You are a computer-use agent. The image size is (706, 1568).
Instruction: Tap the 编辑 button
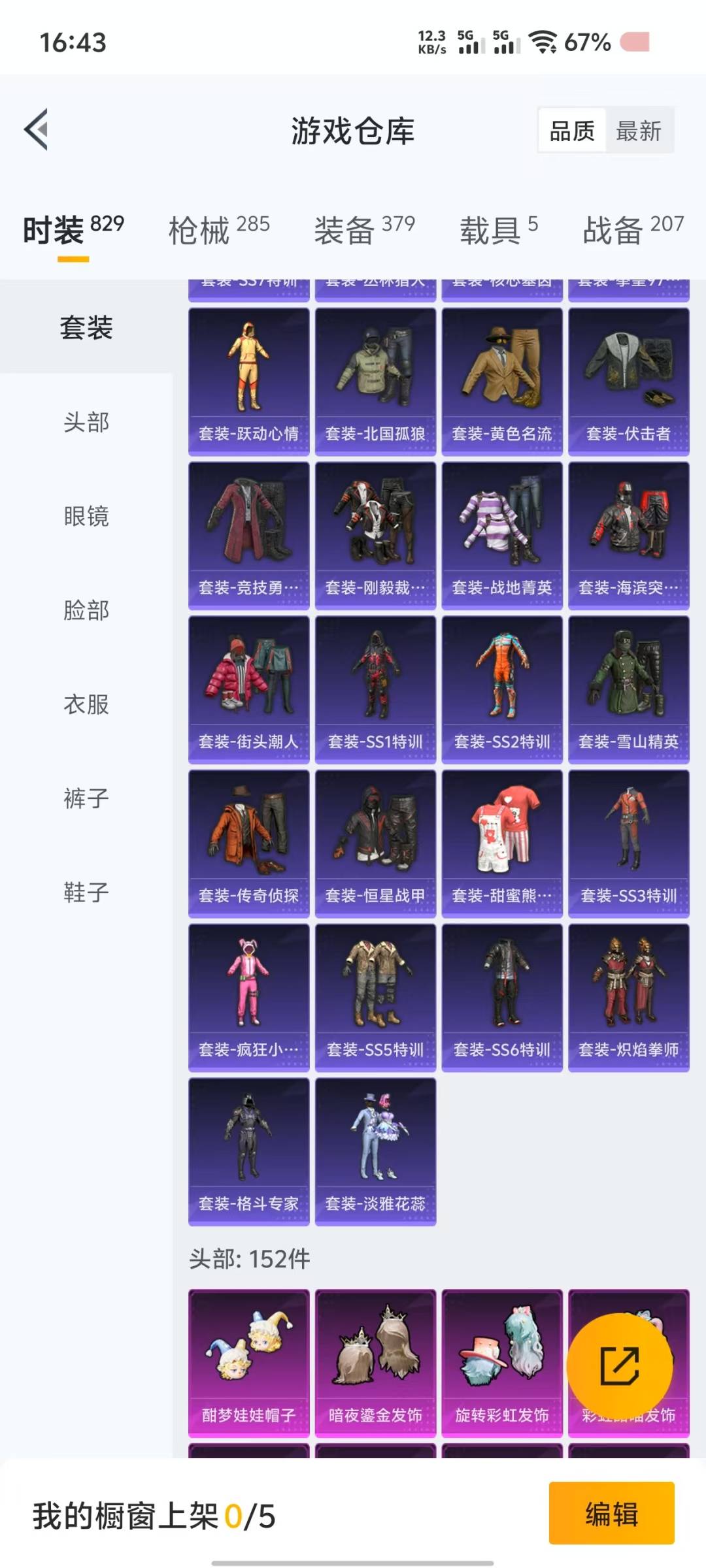coord(612,1513)
